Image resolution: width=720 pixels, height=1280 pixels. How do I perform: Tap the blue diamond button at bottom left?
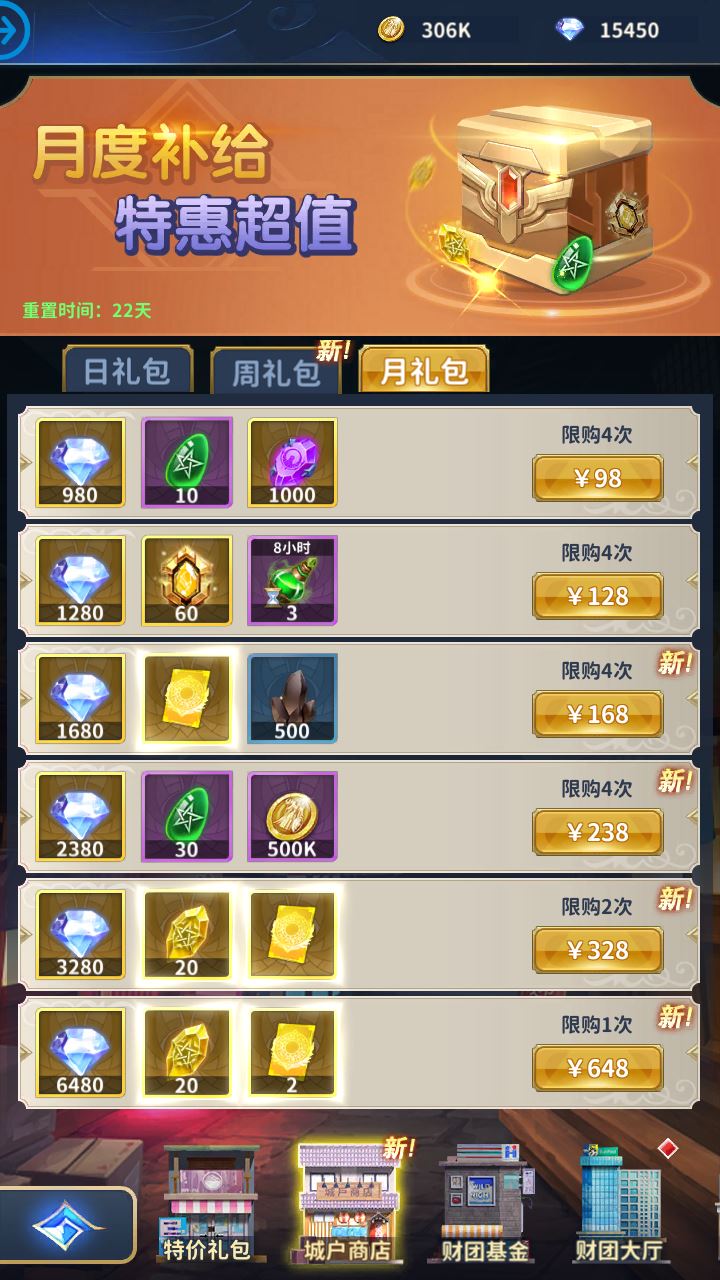[62, 1224]
